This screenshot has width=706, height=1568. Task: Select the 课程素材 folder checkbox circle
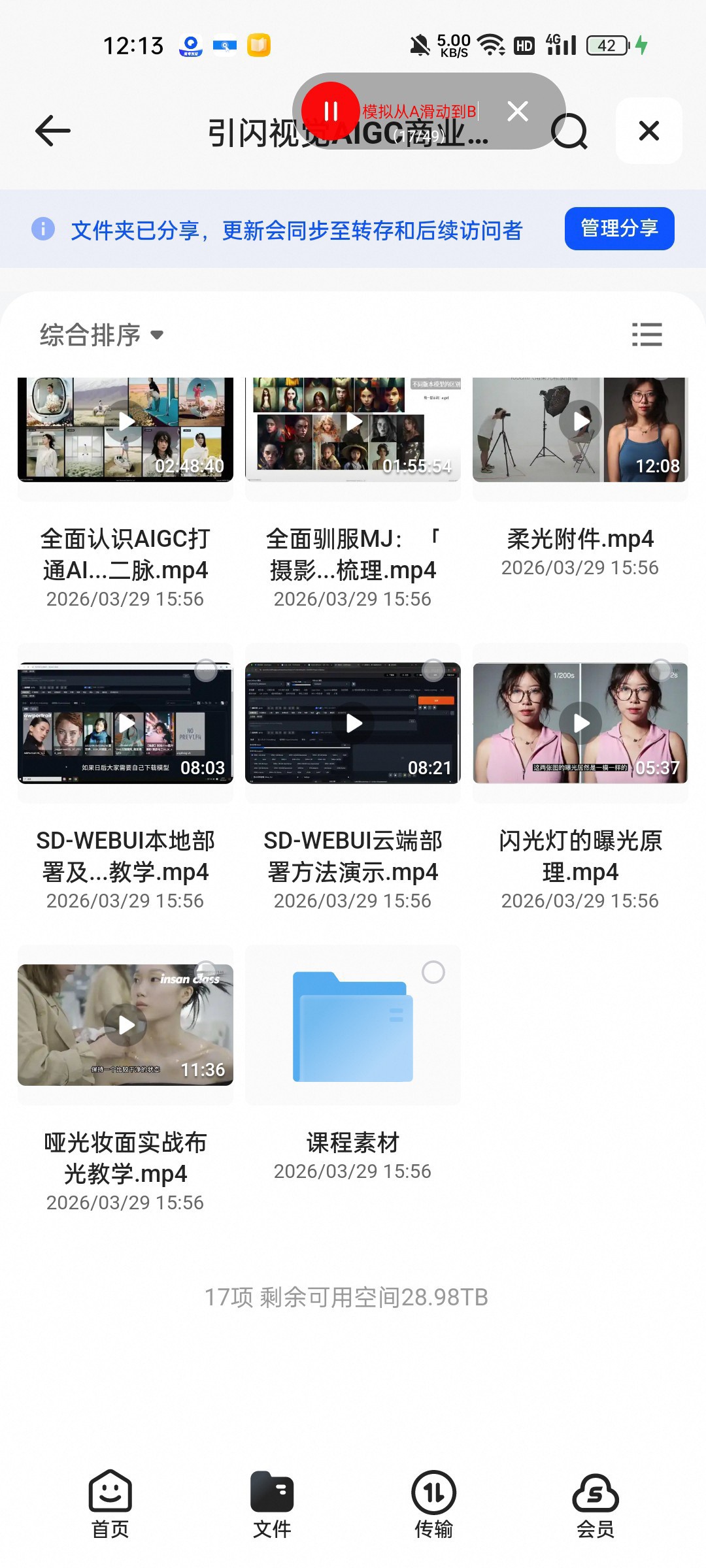point(433,972)
